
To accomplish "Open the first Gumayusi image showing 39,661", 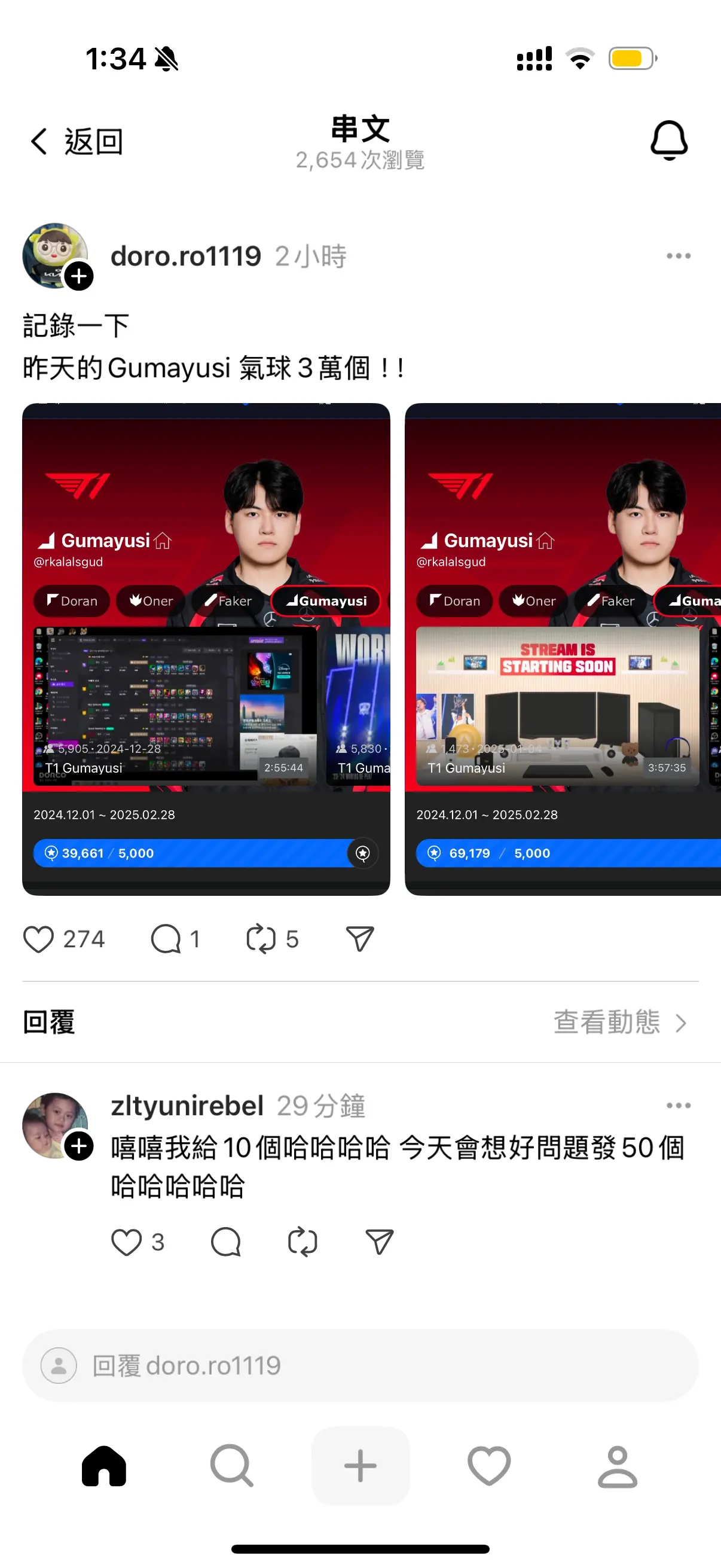I will (x=206, y=649).
